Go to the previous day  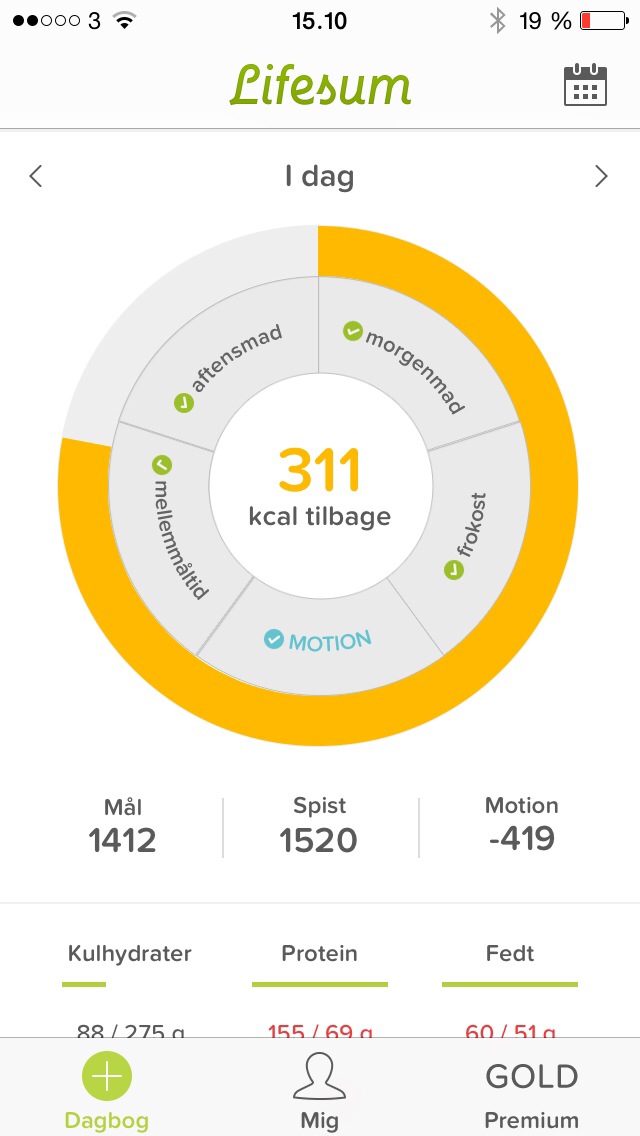36,176
